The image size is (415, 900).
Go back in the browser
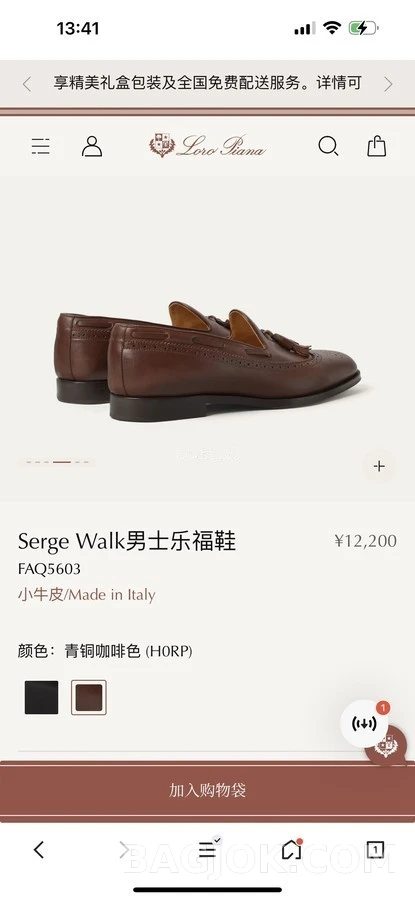[x=38, y=849]
